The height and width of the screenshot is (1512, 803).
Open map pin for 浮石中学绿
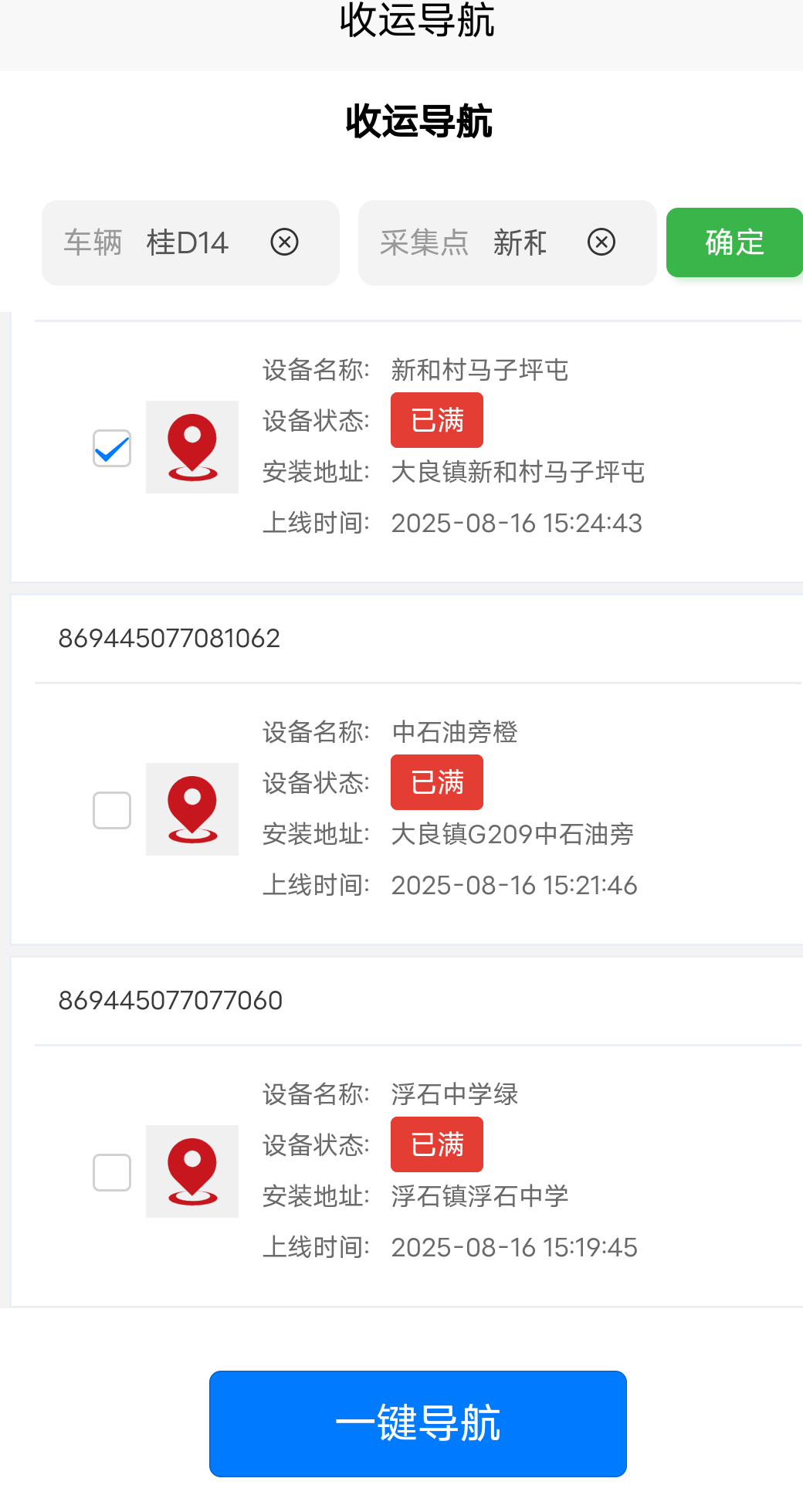pyautogui.click(x=192, y=1171)
